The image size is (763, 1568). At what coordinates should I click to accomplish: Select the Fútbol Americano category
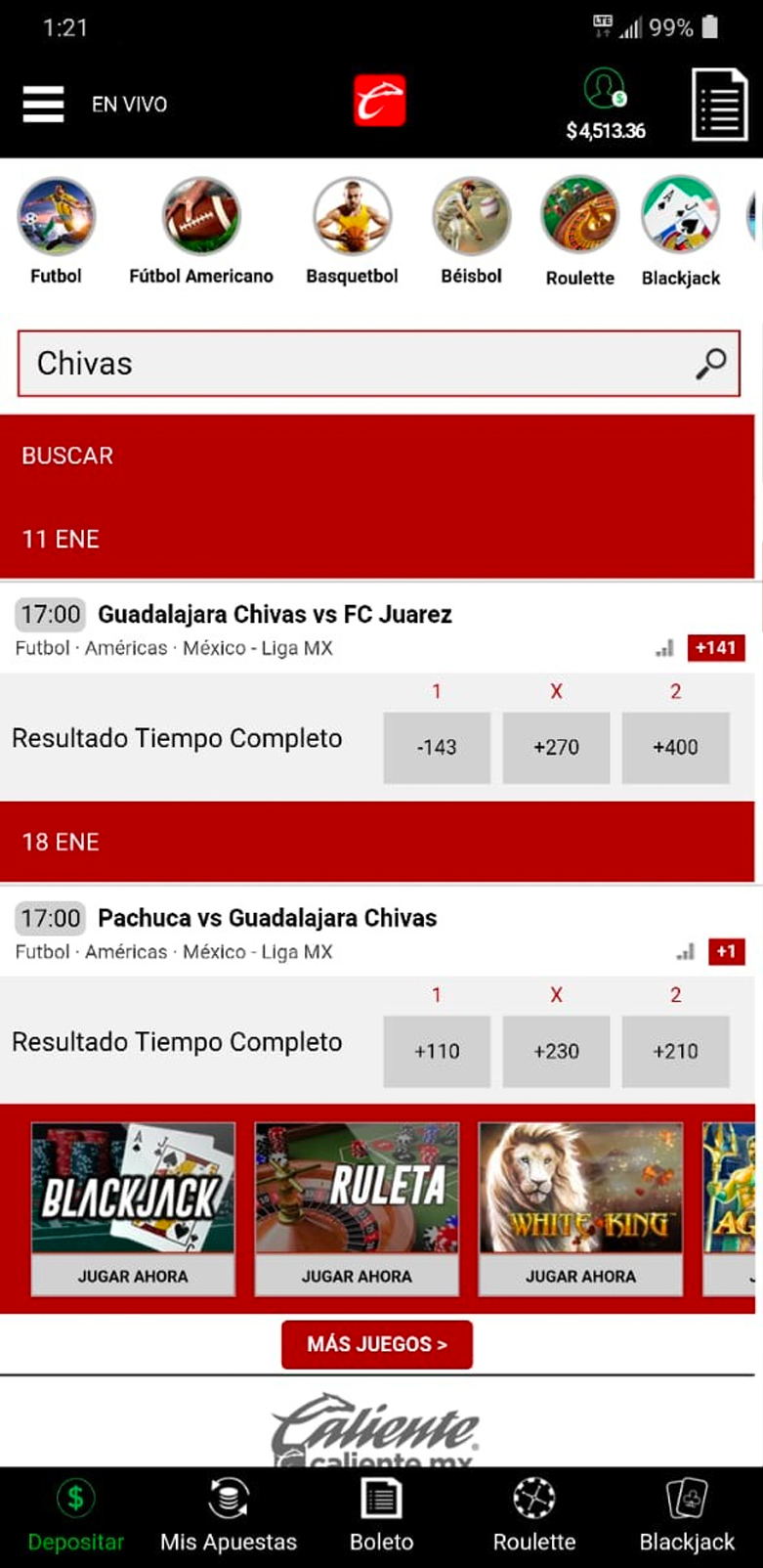click(201, 231)
